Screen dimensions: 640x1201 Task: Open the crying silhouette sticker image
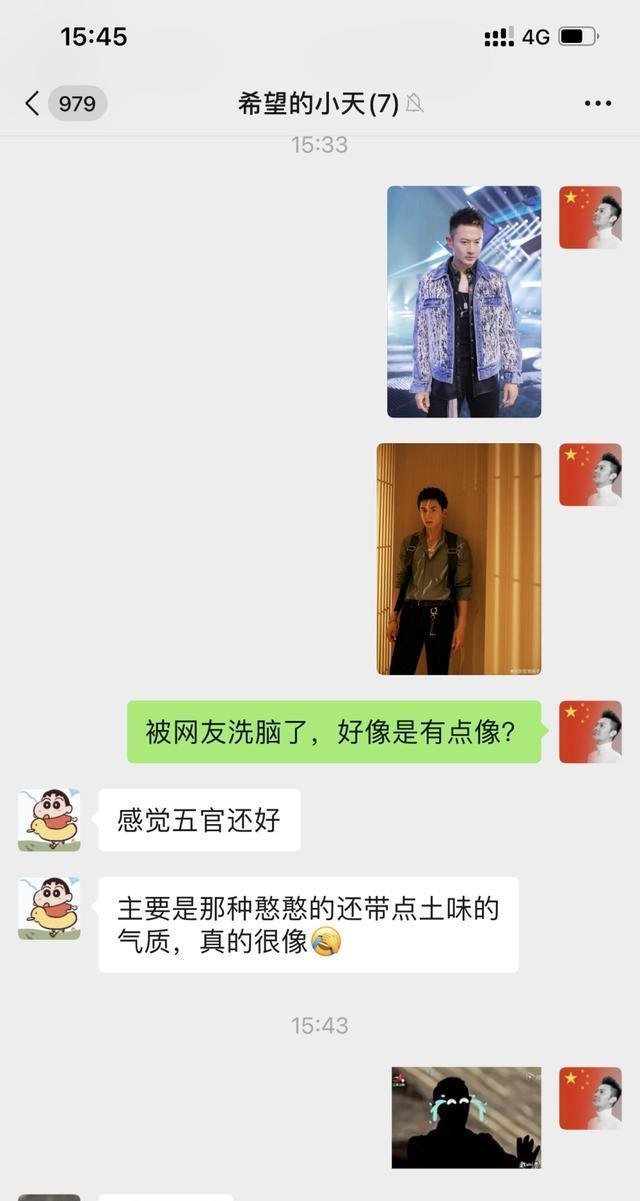(466, 1117)
